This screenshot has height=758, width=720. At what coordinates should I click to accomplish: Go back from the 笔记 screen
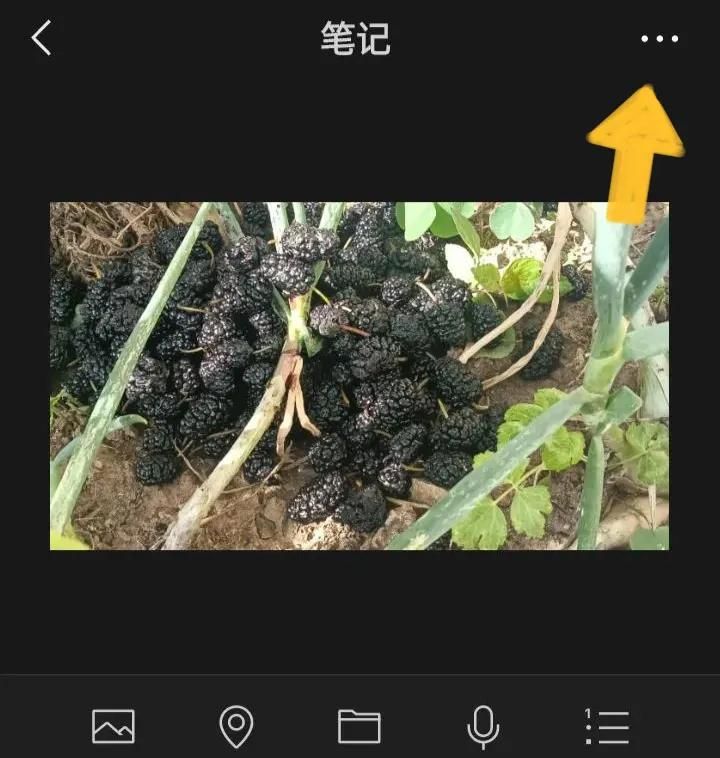click(x=41, y=39)
